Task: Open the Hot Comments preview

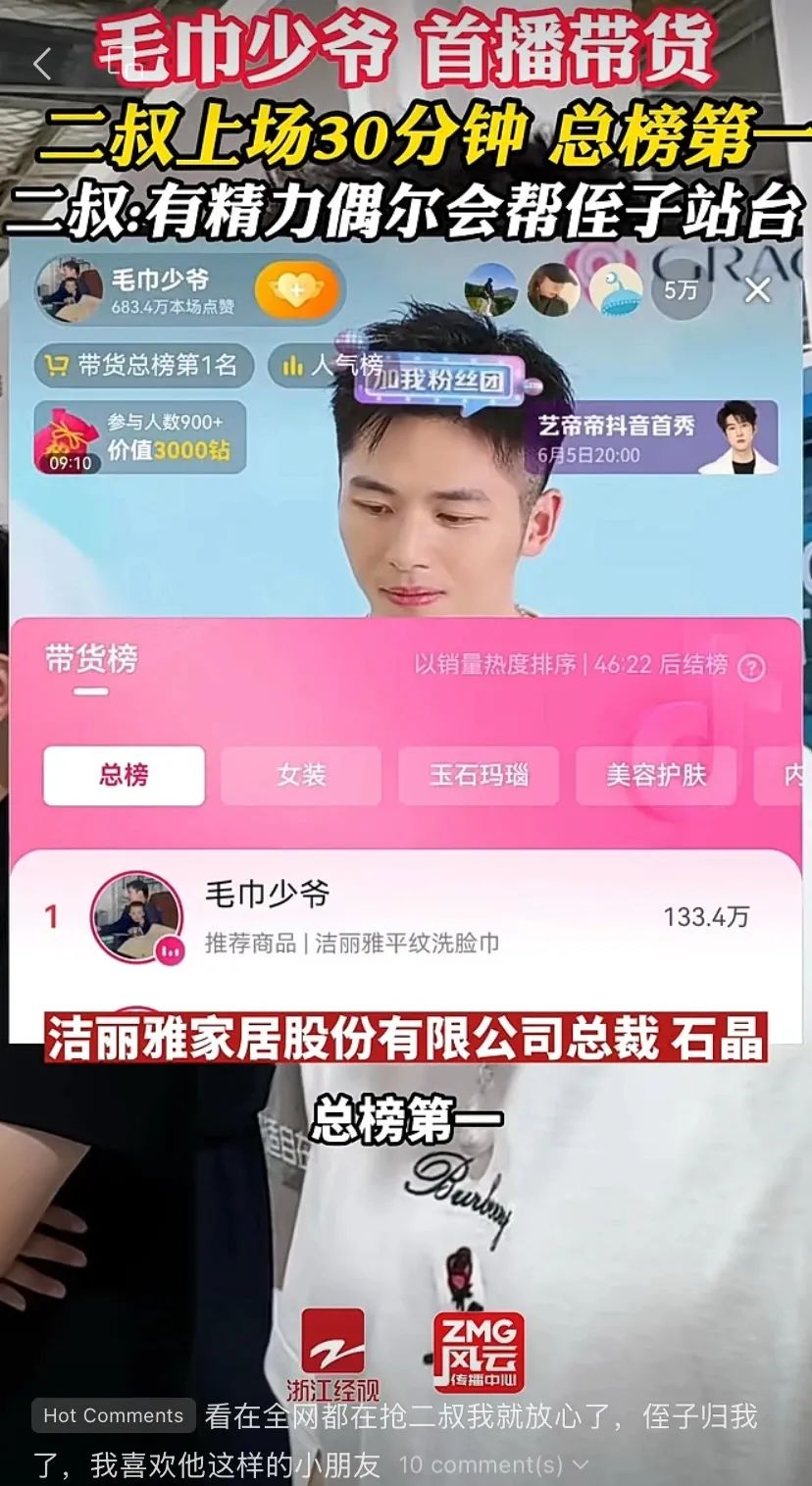Action: (x=114, y=1415)
